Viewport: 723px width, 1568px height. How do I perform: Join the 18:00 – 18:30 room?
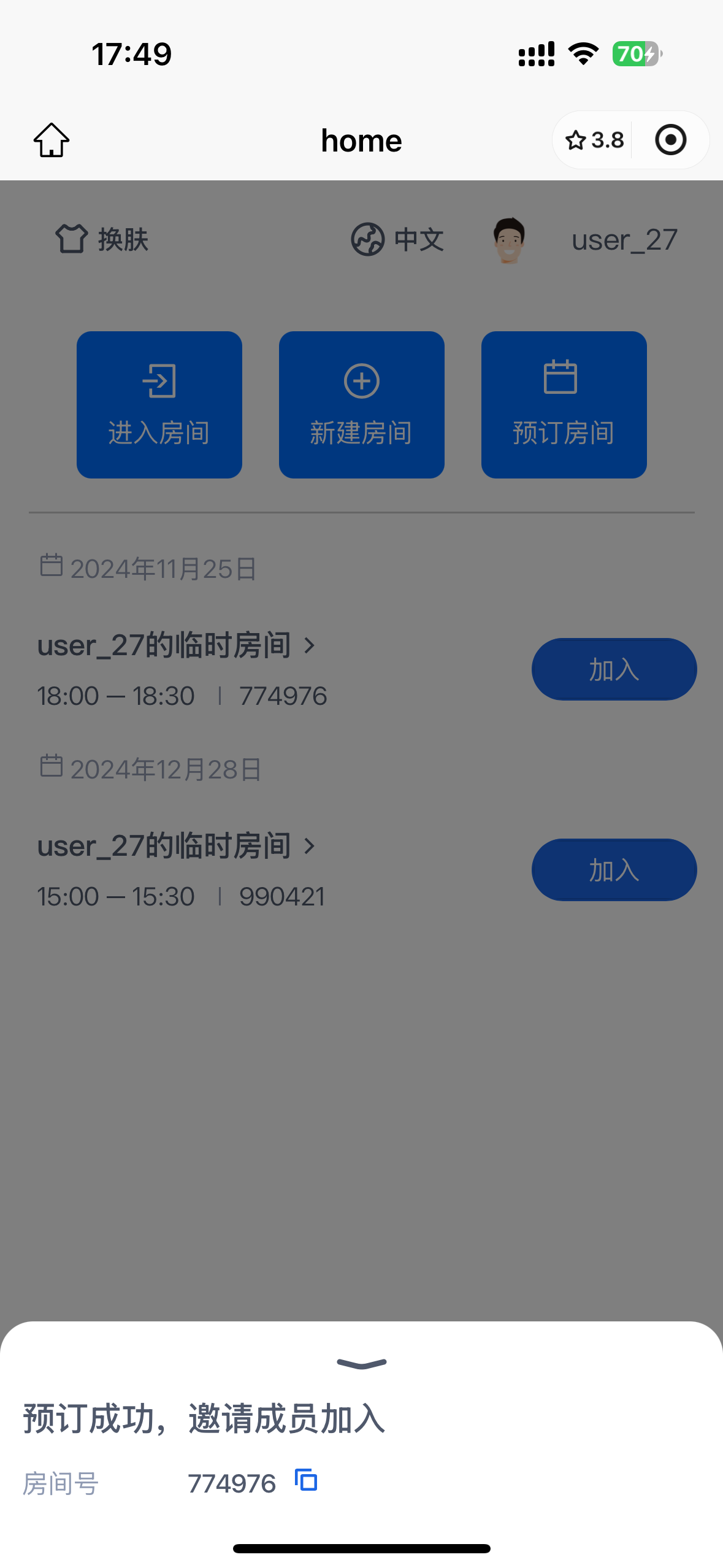614,669
